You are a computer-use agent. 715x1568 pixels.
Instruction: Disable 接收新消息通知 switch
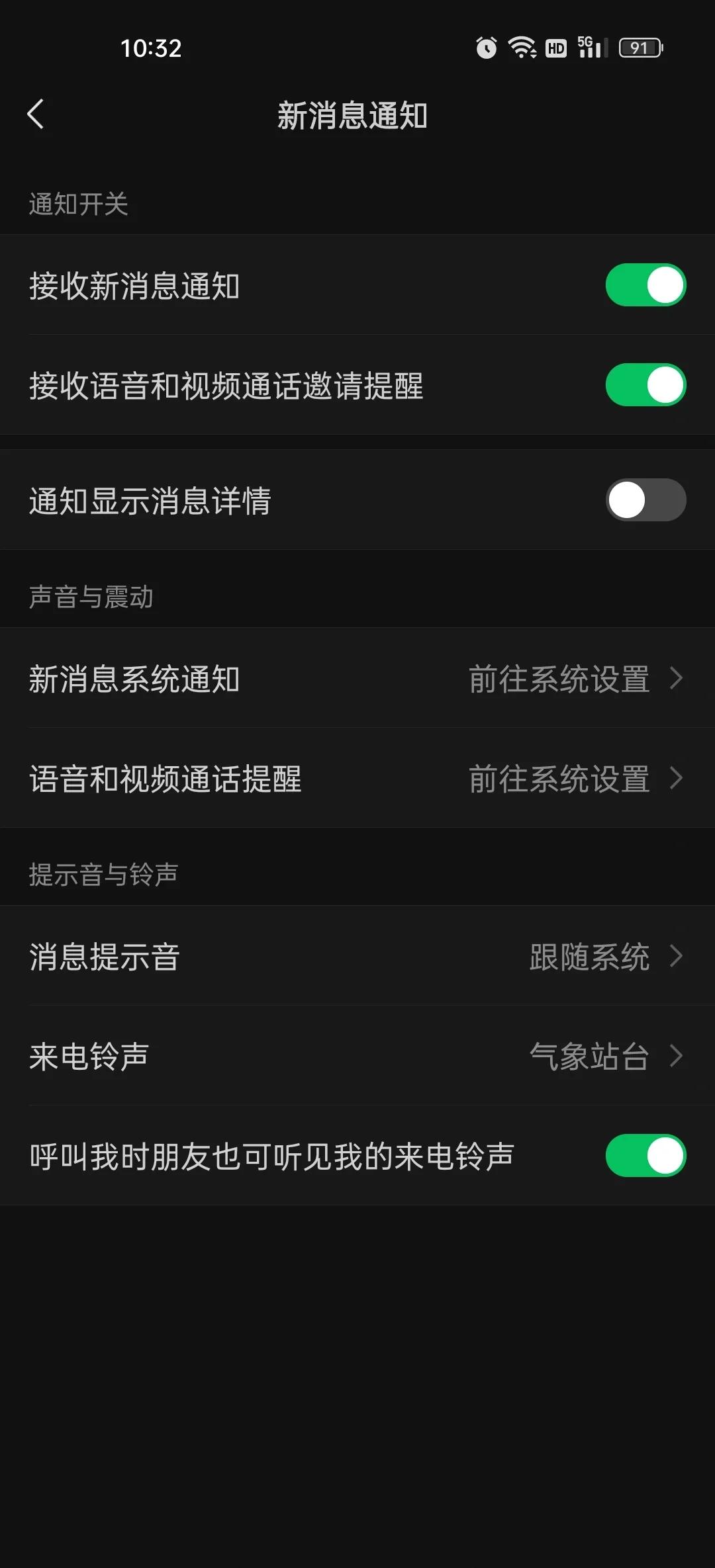[x=645, y=284]
